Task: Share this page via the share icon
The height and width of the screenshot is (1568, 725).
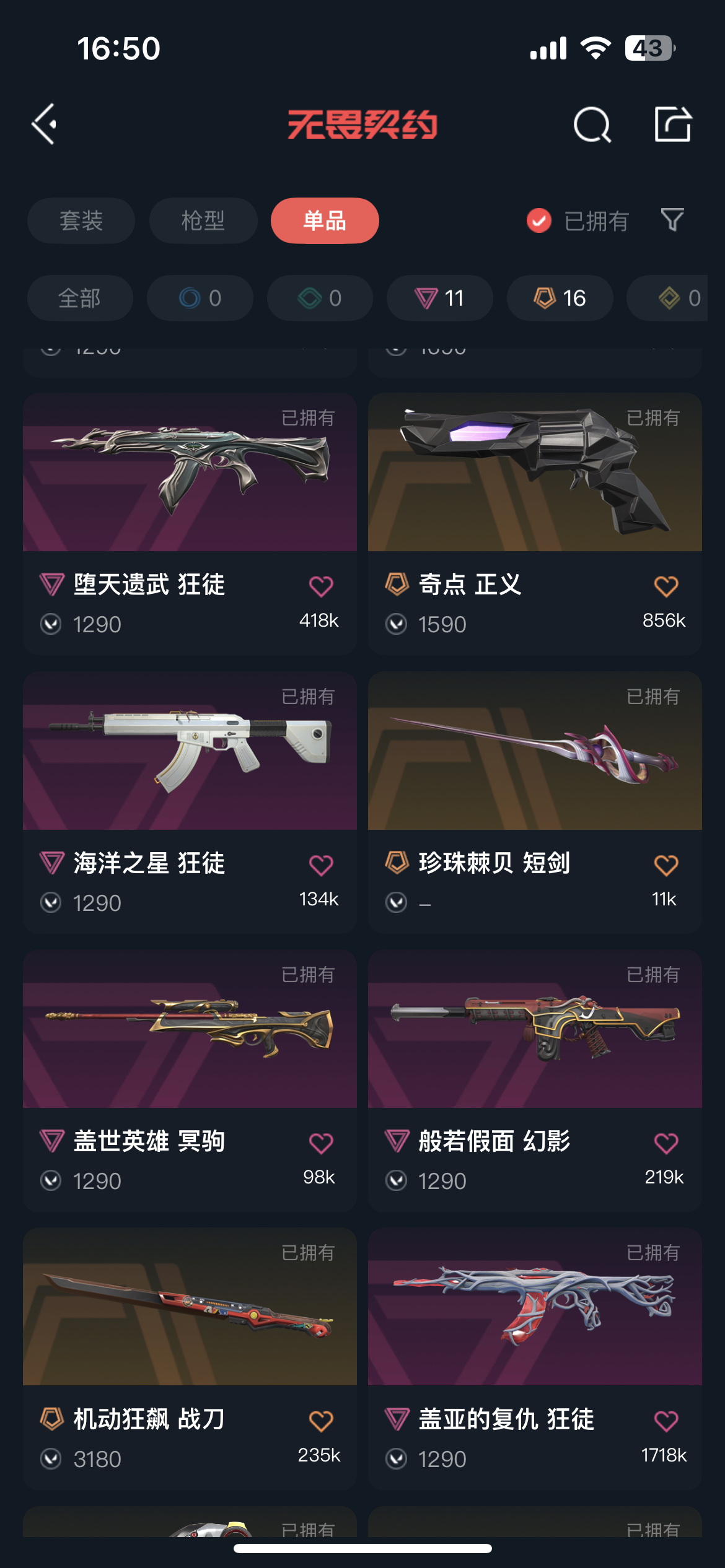Action: [672, 124]
